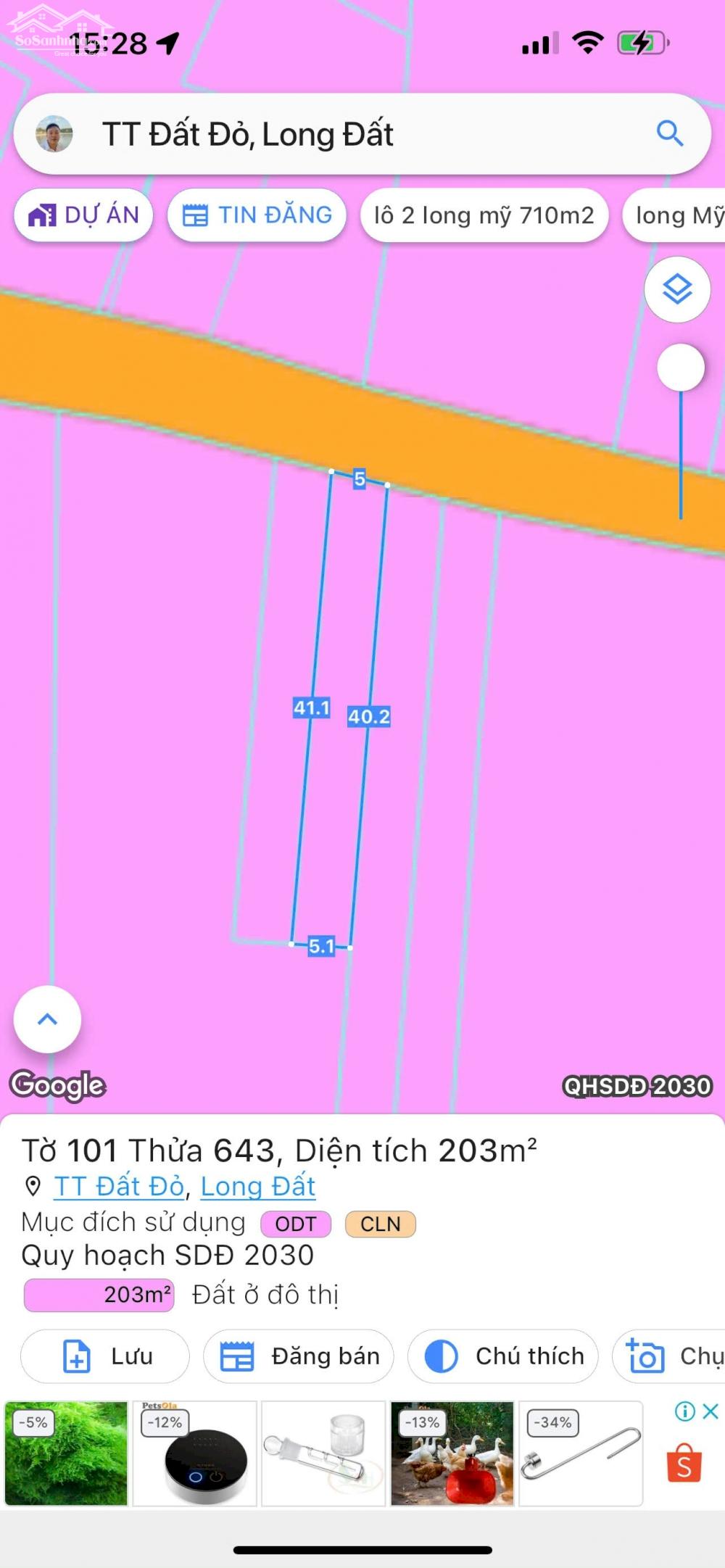Viewport: 725px width, 1568px height.
Task: Open the Shopee ad icon
Action: coord(684,1463)
